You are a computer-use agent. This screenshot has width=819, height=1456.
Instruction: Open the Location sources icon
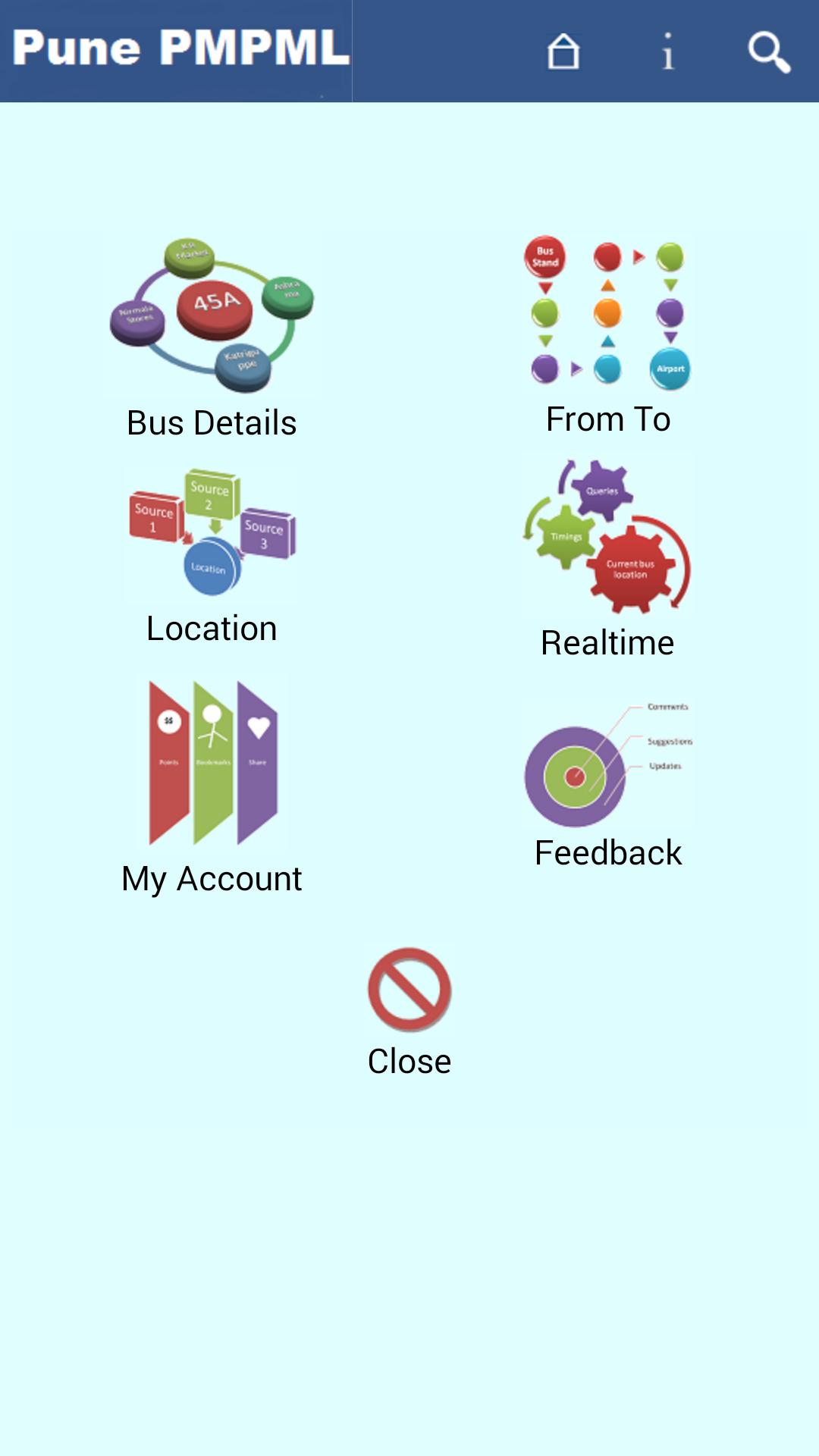211,531
